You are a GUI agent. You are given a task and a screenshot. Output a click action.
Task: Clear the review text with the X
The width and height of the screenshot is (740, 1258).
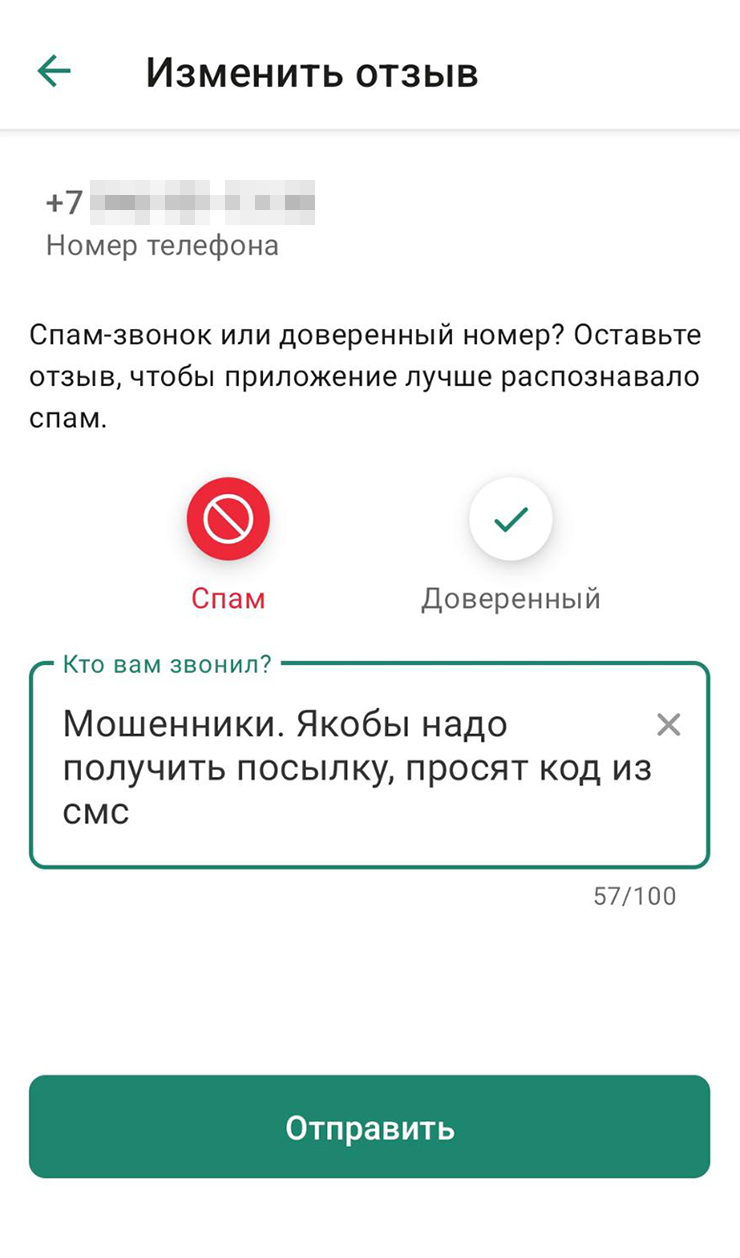[668, 725]
